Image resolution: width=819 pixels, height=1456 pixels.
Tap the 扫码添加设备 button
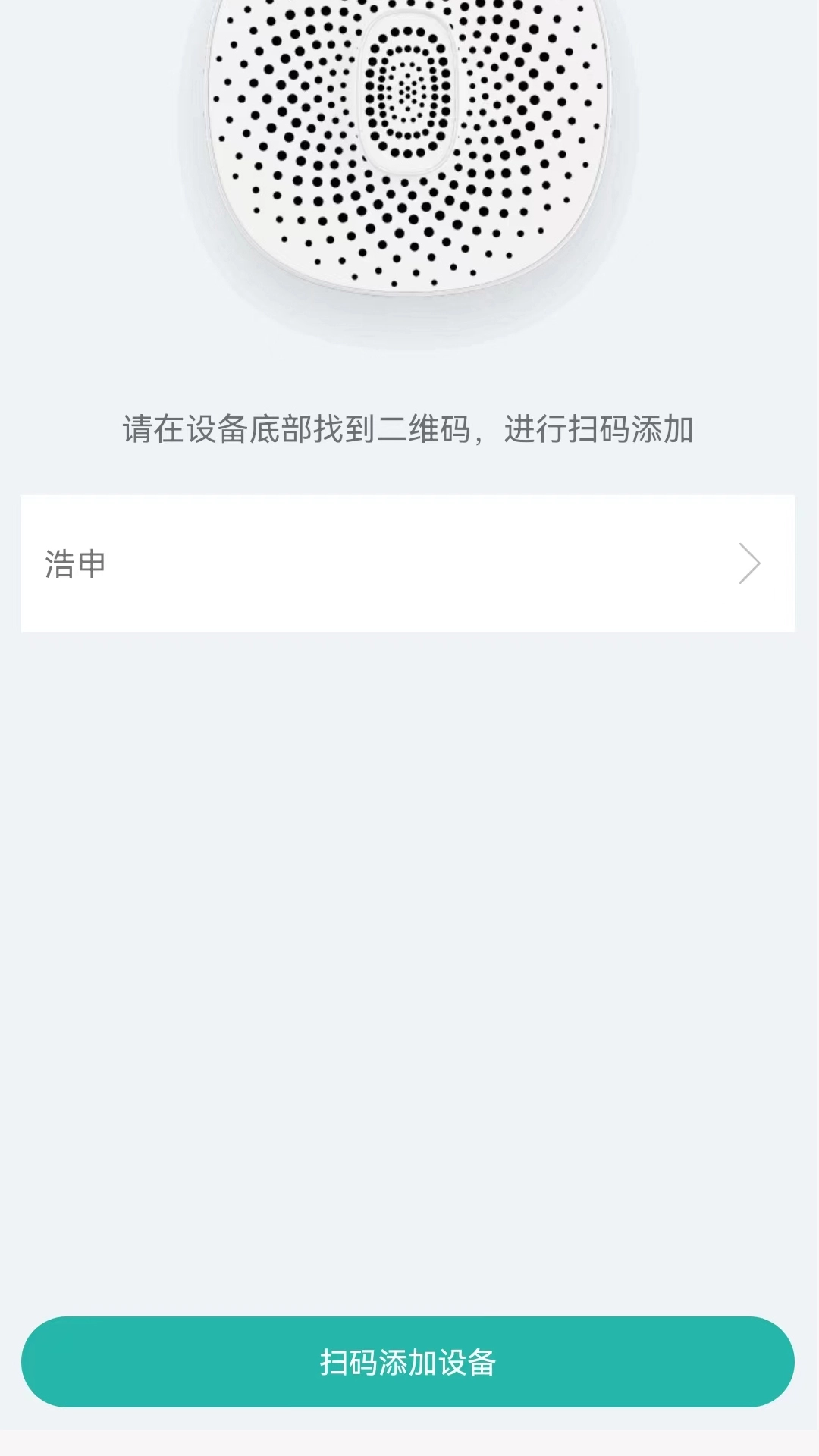408,1362
